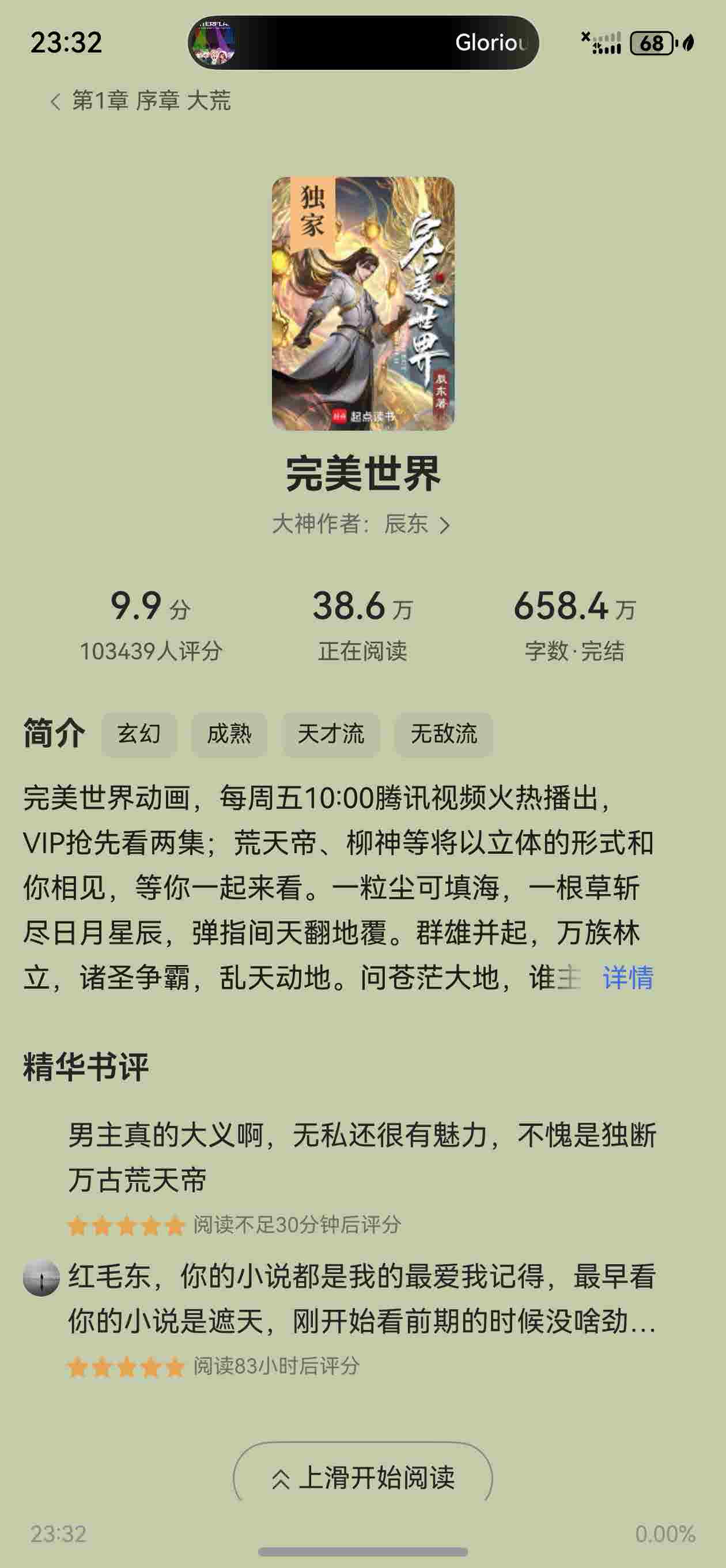
Task: Tap 上滑开始阅读 to start reading
Action: coord(362,1477)
